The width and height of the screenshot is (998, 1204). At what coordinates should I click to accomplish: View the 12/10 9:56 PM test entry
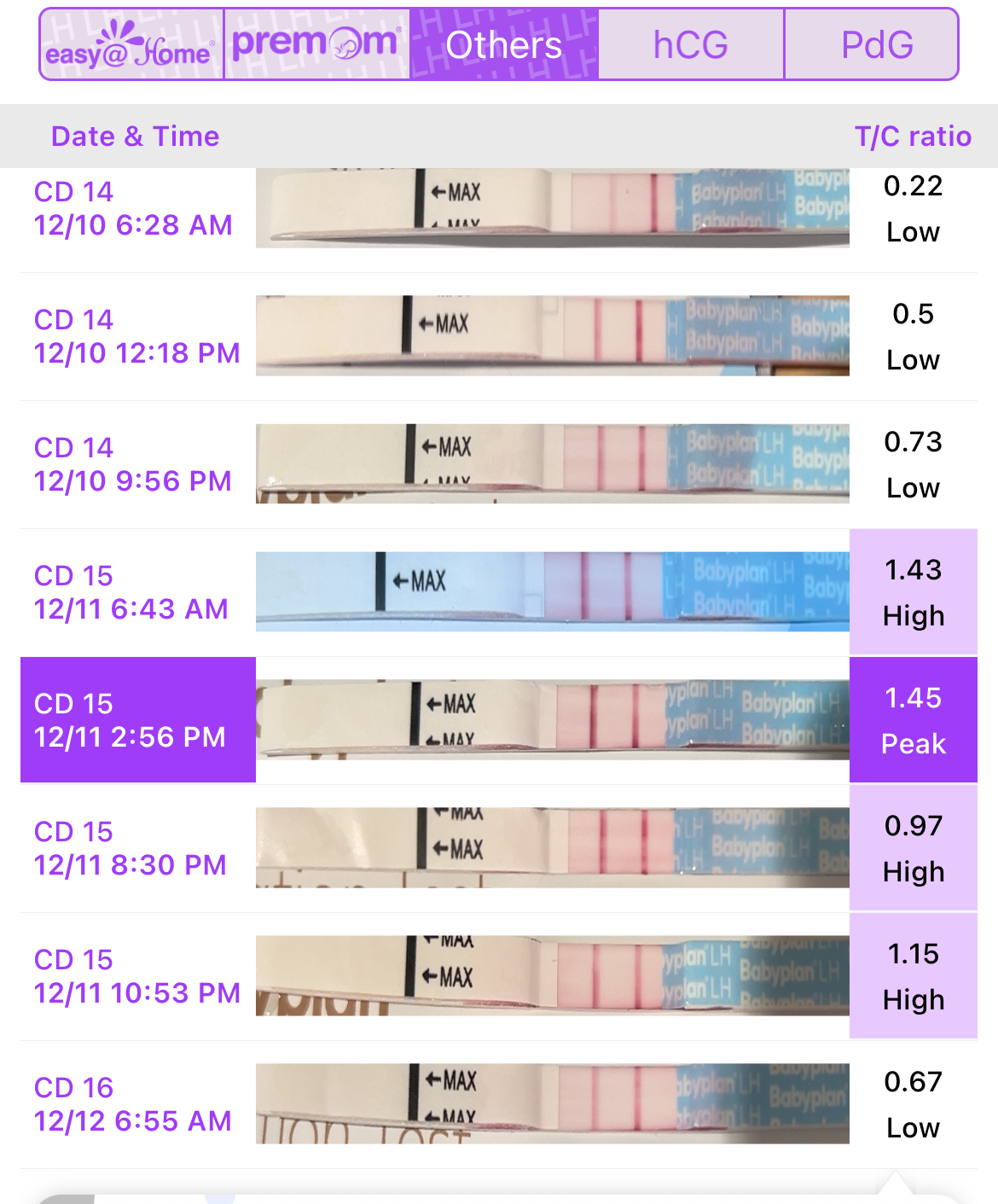499,464
